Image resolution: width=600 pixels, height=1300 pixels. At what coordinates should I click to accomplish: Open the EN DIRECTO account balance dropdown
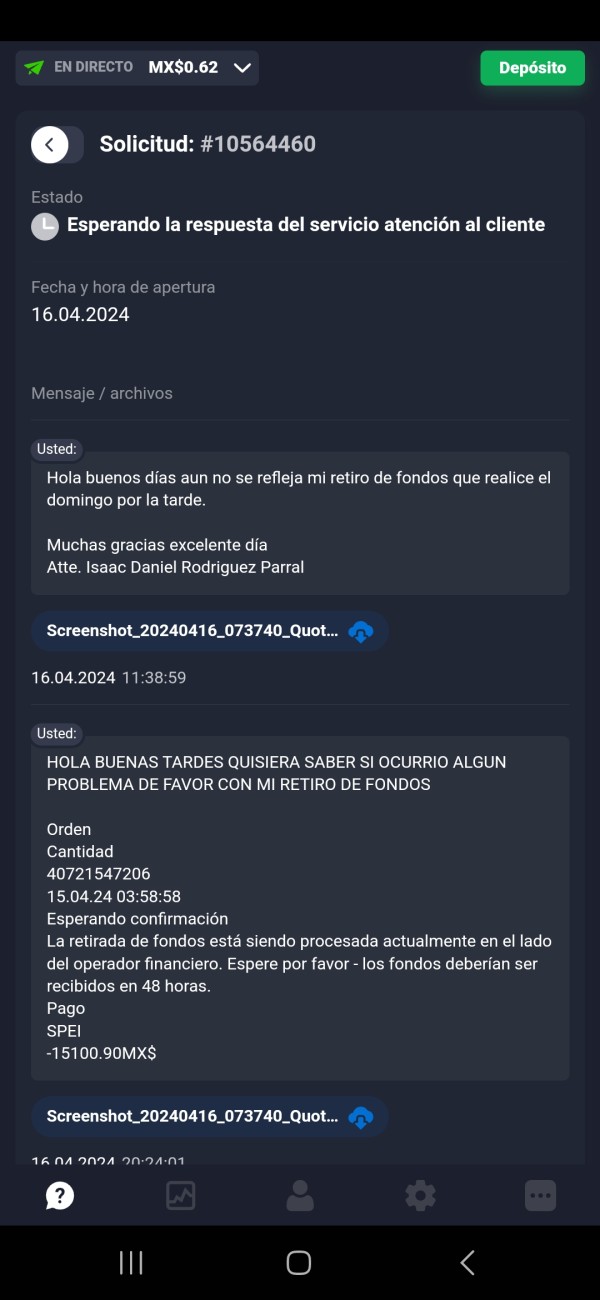point(137,68)
